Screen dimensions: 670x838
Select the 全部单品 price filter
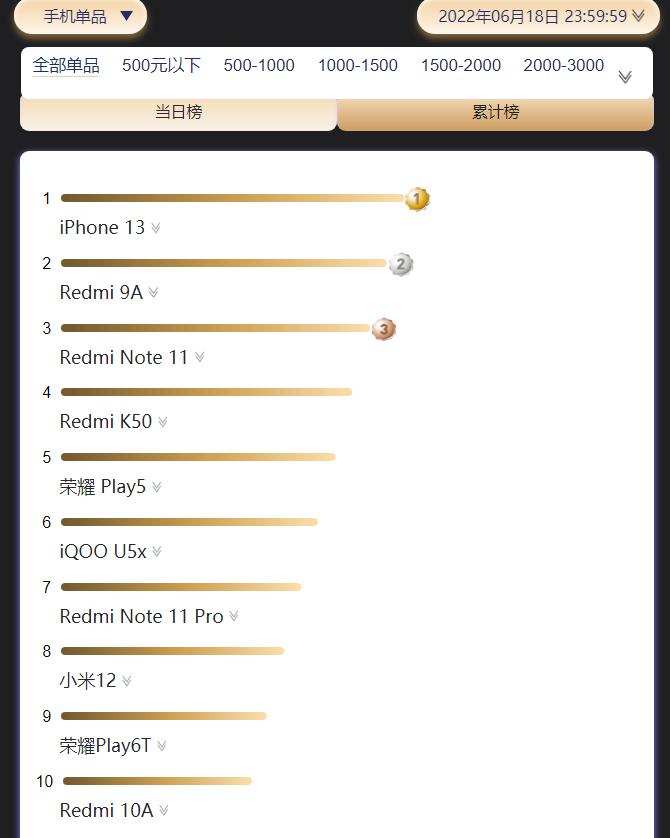pos(66,66)
